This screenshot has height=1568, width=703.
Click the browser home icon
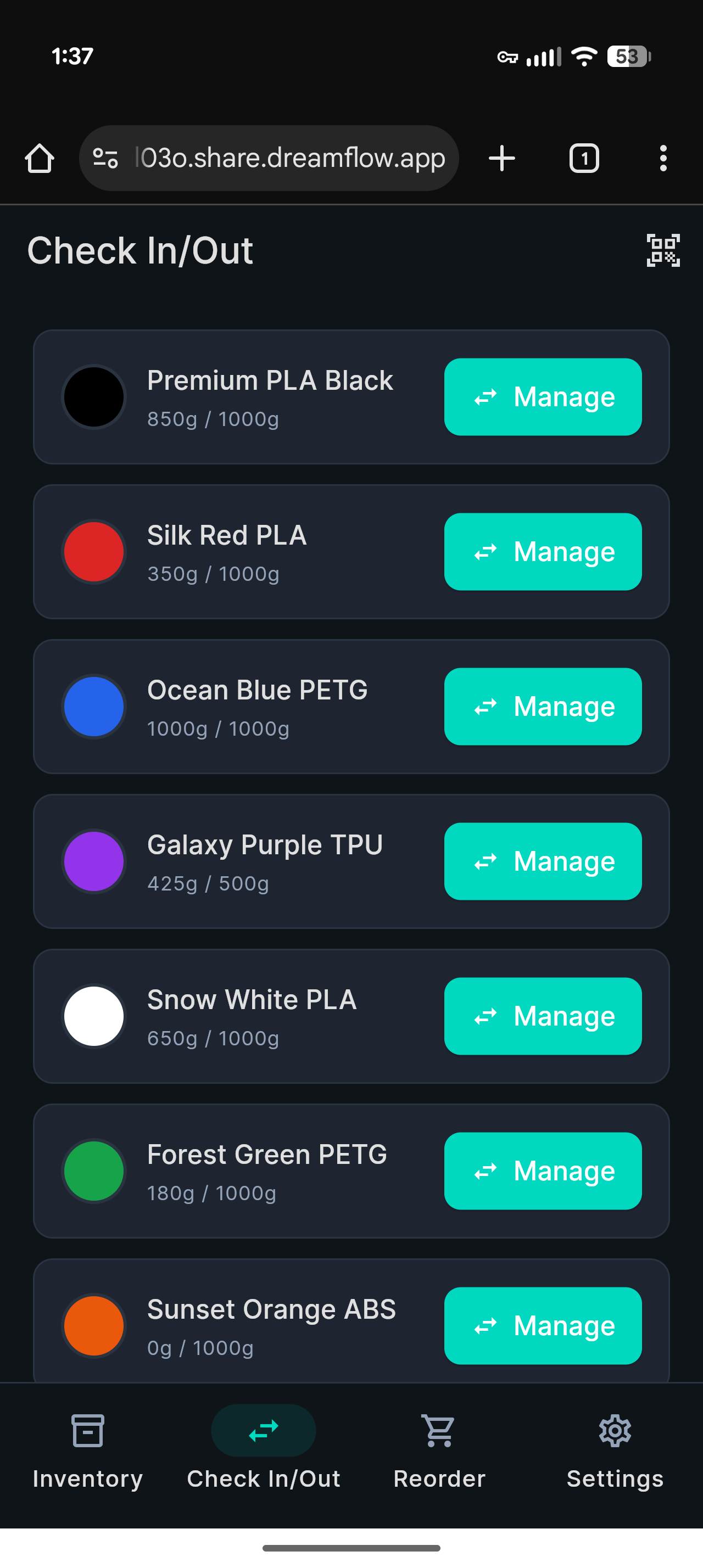tap(38, 158)
